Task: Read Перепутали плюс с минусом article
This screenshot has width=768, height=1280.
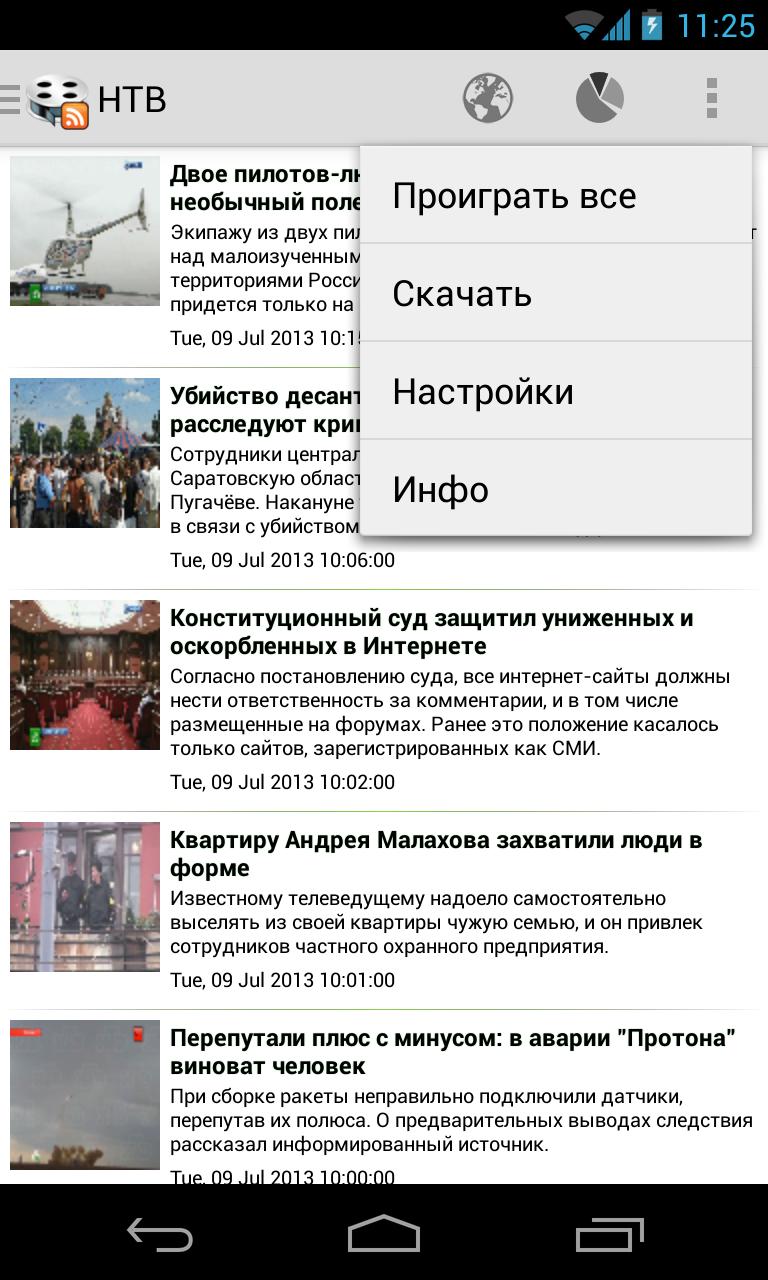Action: [452, 1052]
